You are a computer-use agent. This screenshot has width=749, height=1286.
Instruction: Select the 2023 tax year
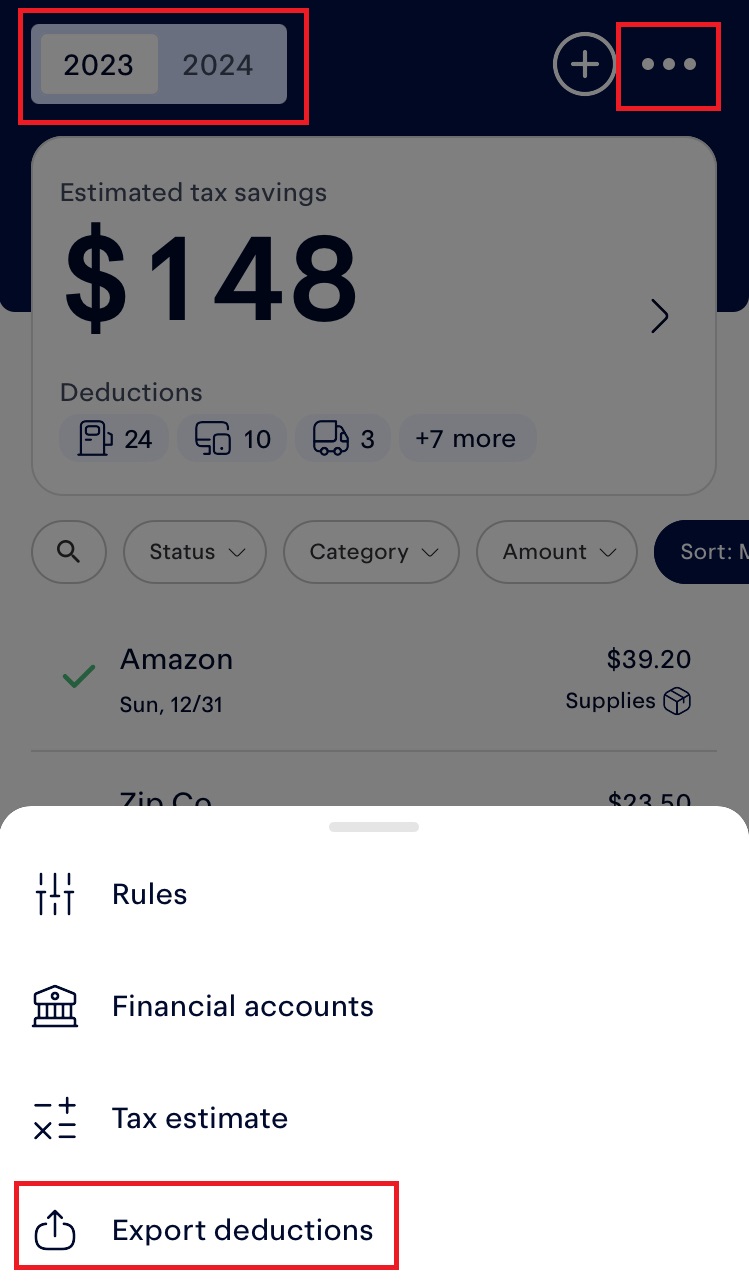99,66
